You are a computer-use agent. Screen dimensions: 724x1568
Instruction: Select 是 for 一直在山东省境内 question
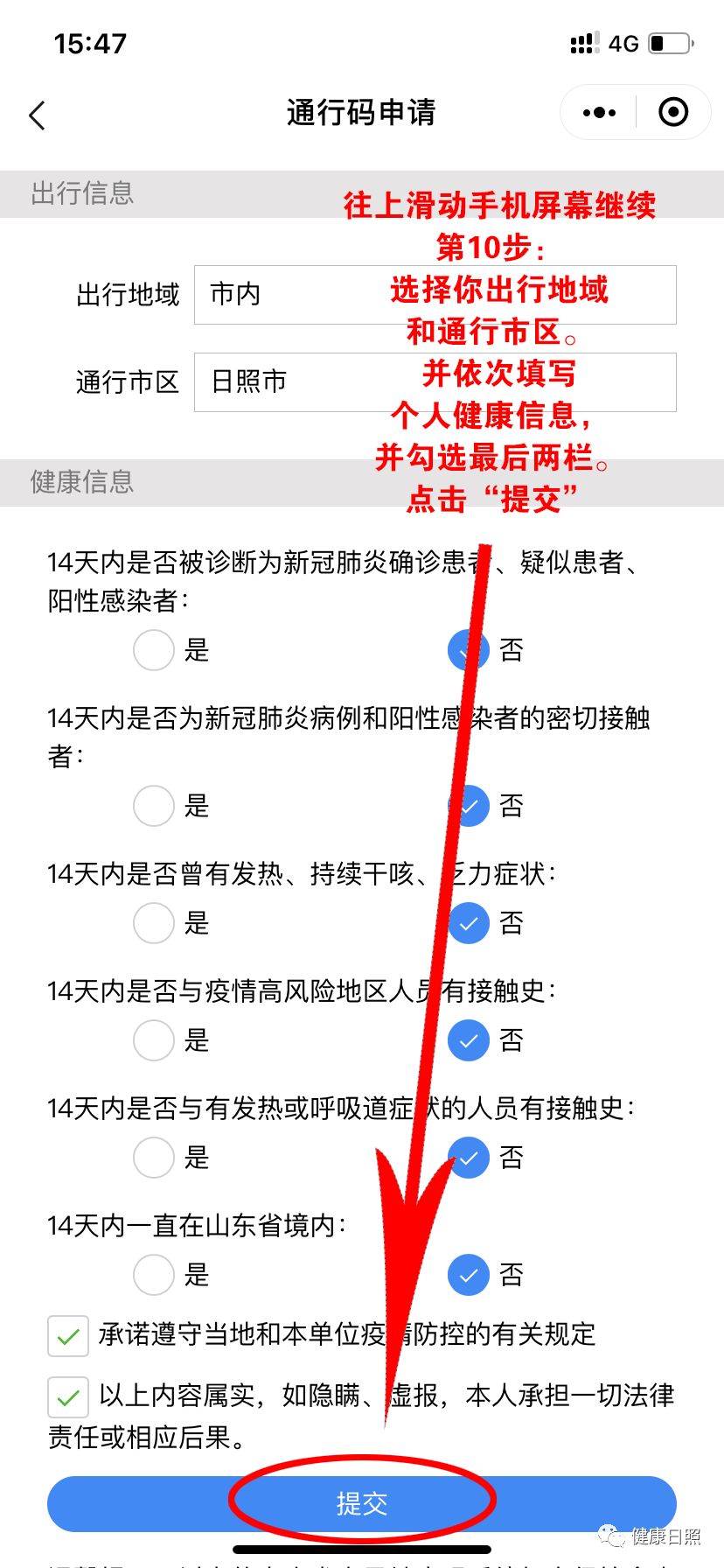(x=154, y=1275)
